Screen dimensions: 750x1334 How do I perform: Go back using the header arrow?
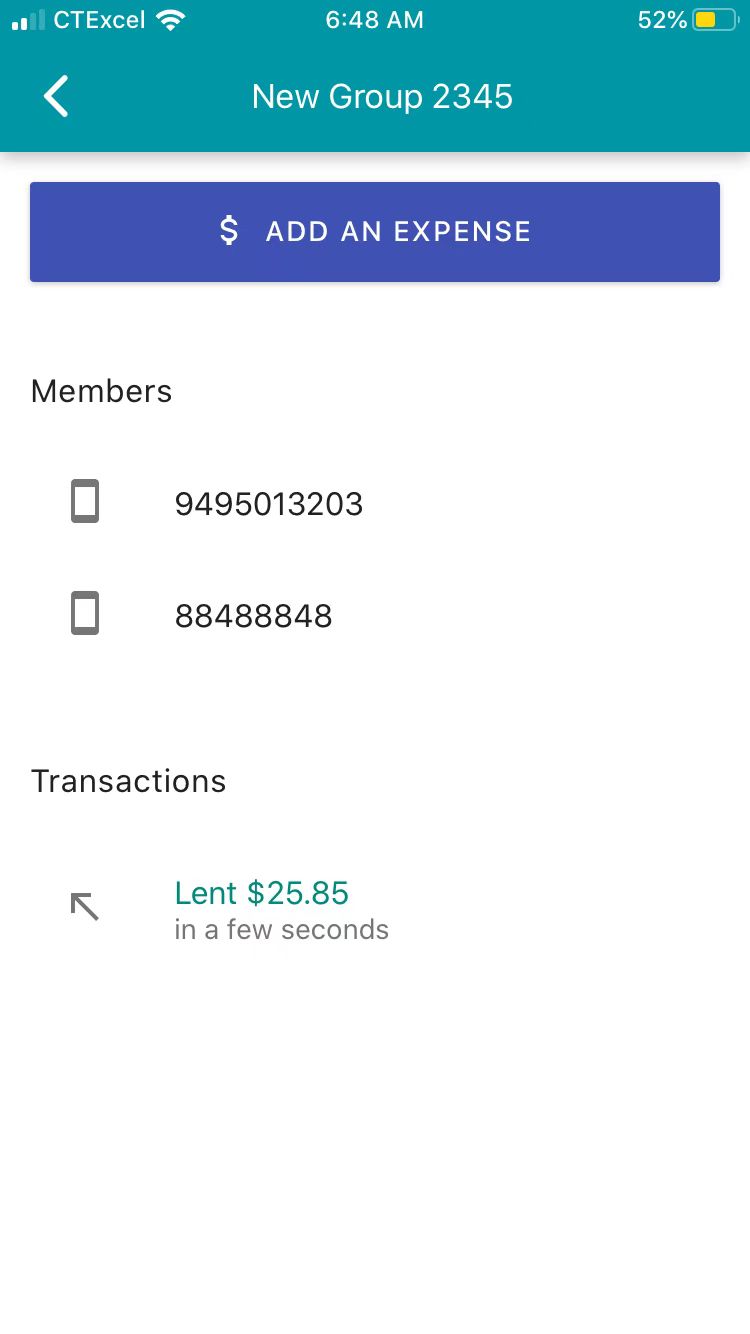(57, 97)
